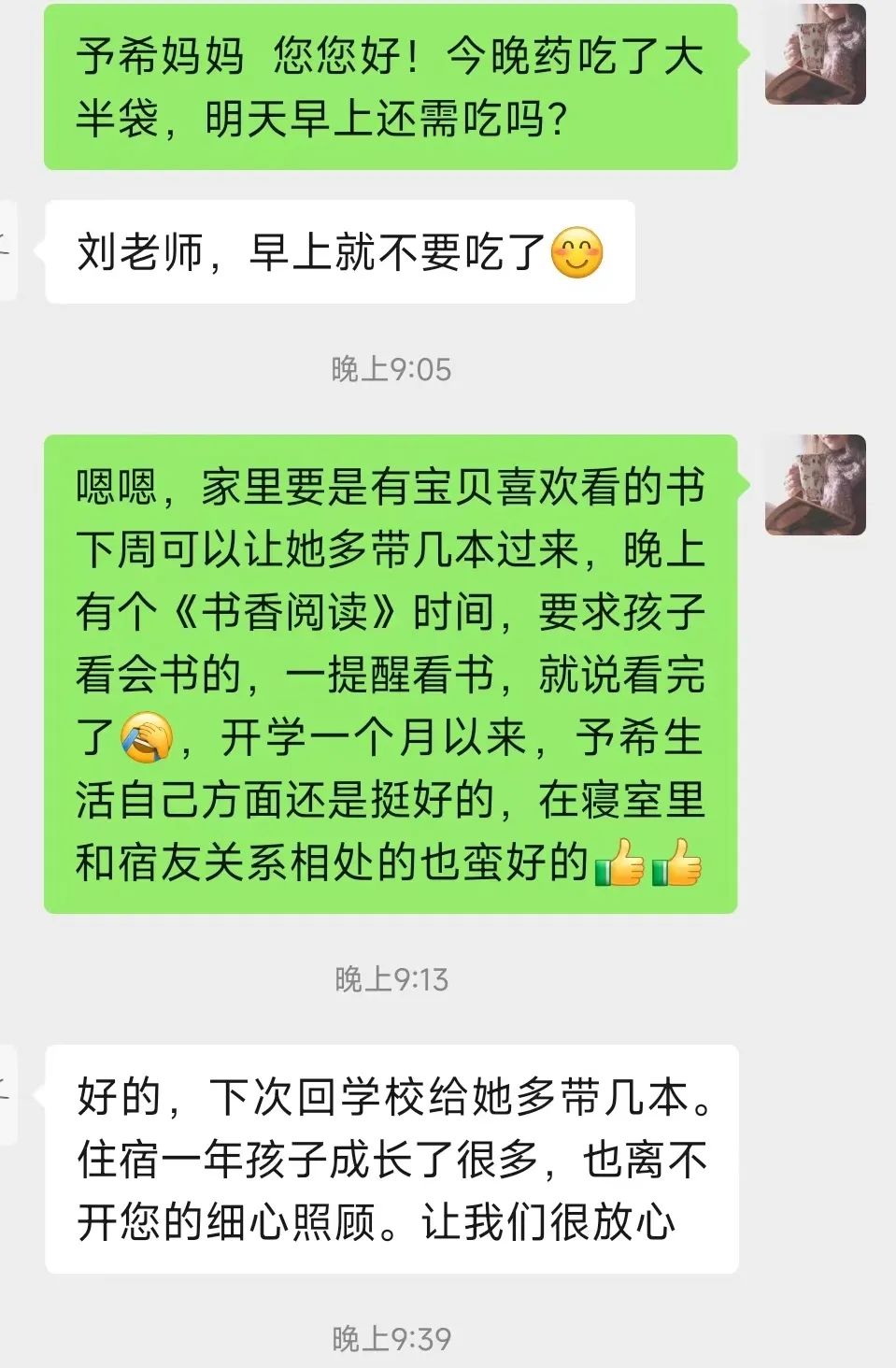Screen dimensions: 896x1368
Task: Open sender's avatar beside the 予希妈妈 message
Action: pos(815,54)
